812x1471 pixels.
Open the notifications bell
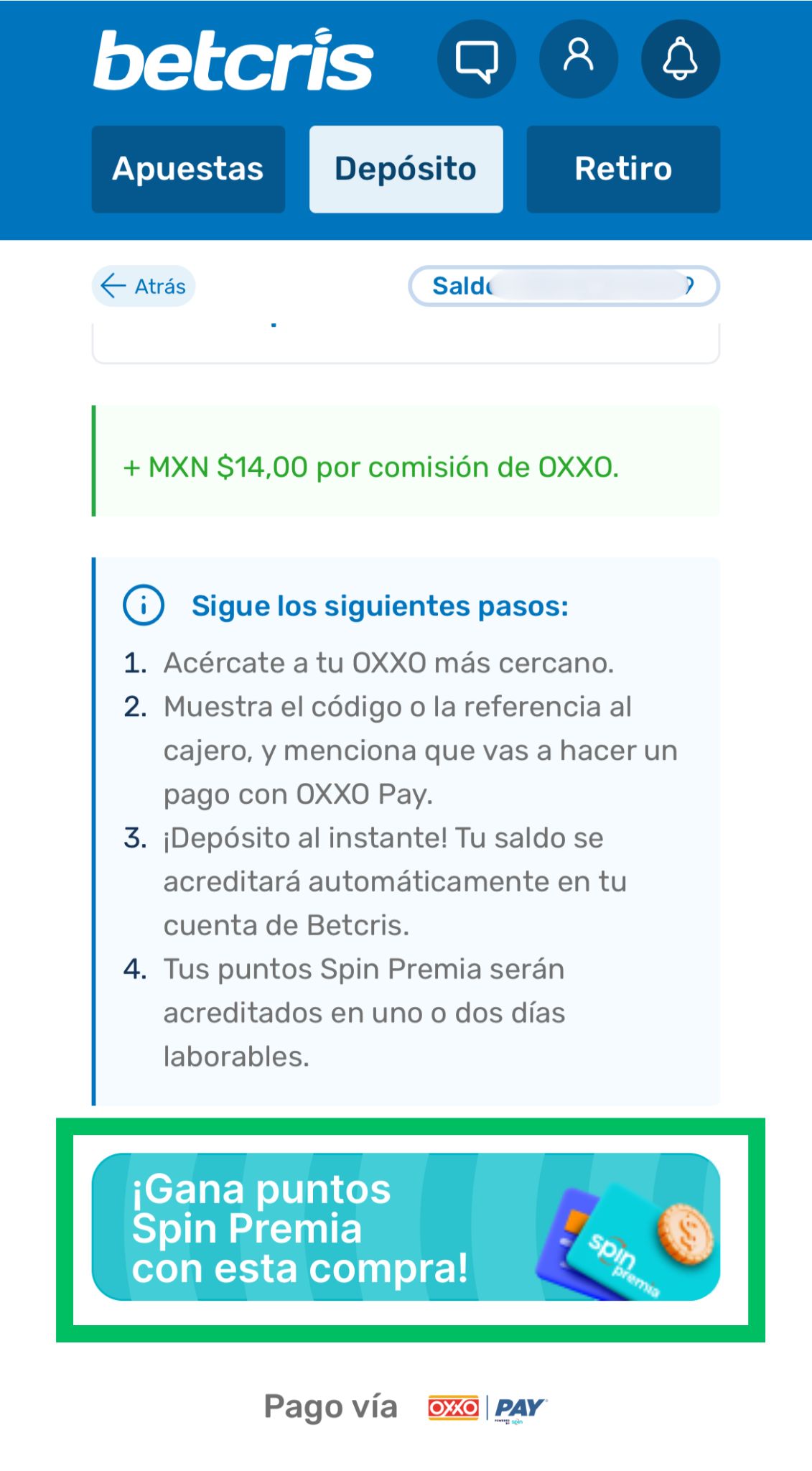coord(680,59)
